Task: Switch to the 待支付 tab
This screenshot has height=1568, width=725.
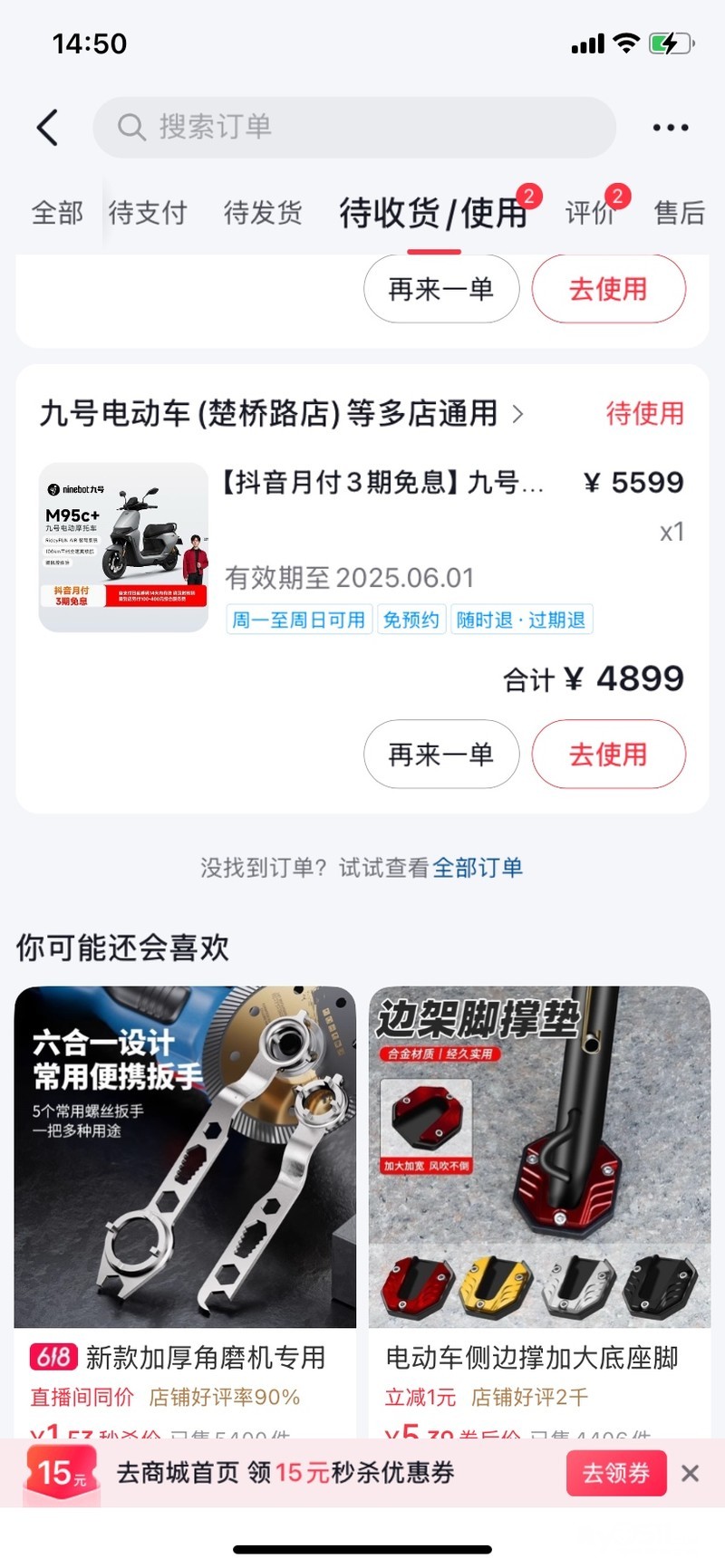Action: [x=148, y=213]
